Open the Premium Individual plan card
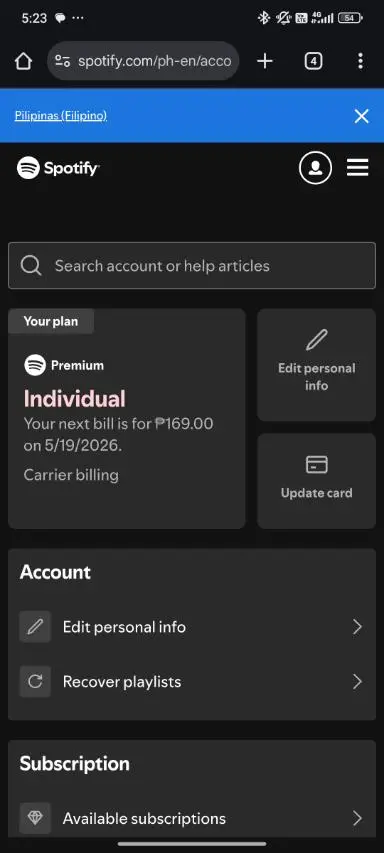Viewport: 384px width, 853px height. (x=127, y=418)
